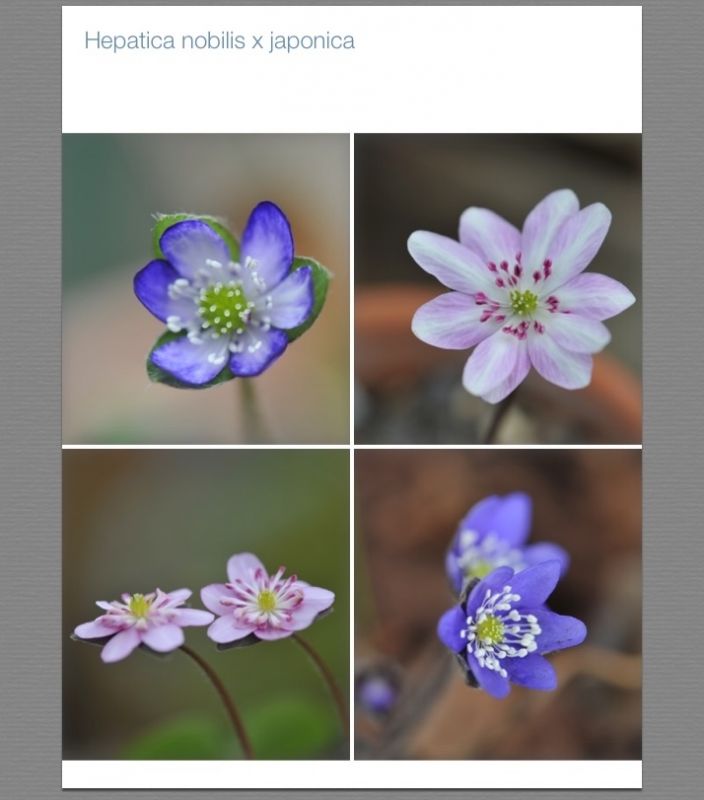Image resolution: width=704 pixels, height=800 pixels.
Task: Enlarge the photo of two purple flowers
Action: point(498,603)
